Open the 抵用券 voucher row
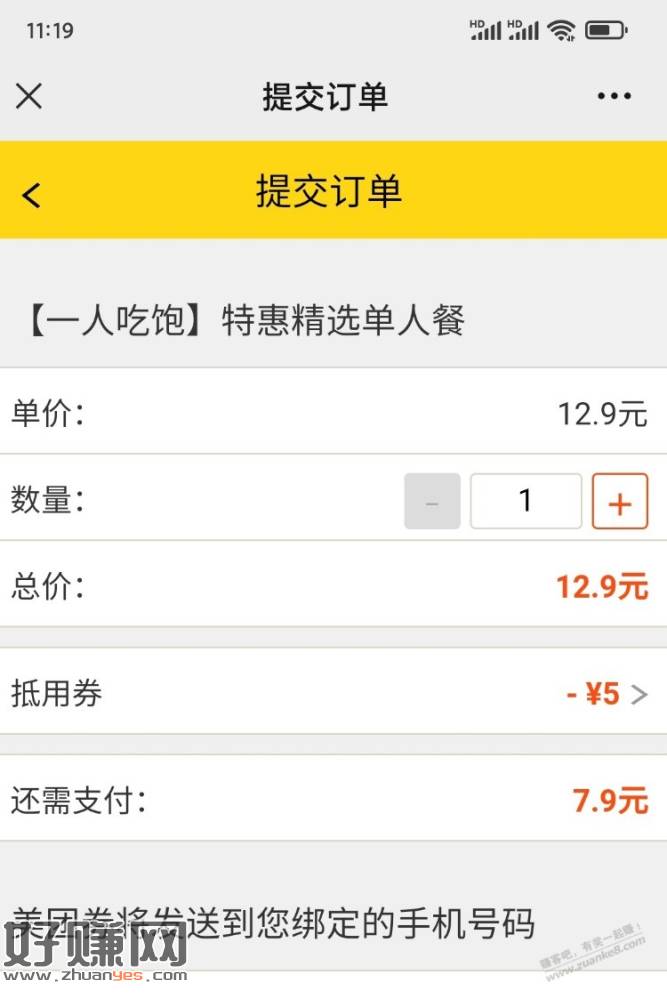667x999 pixels. (333, 693)
